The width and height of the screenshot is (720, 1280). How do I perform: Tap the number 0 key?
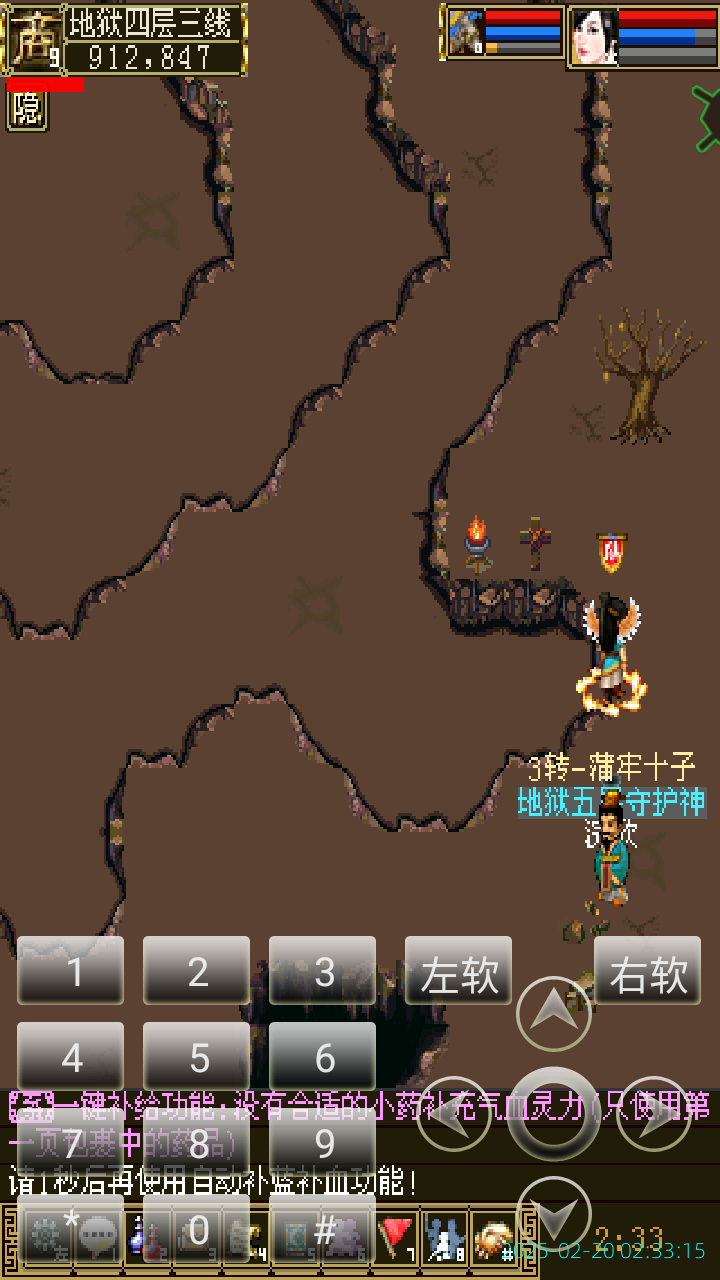197,1230
